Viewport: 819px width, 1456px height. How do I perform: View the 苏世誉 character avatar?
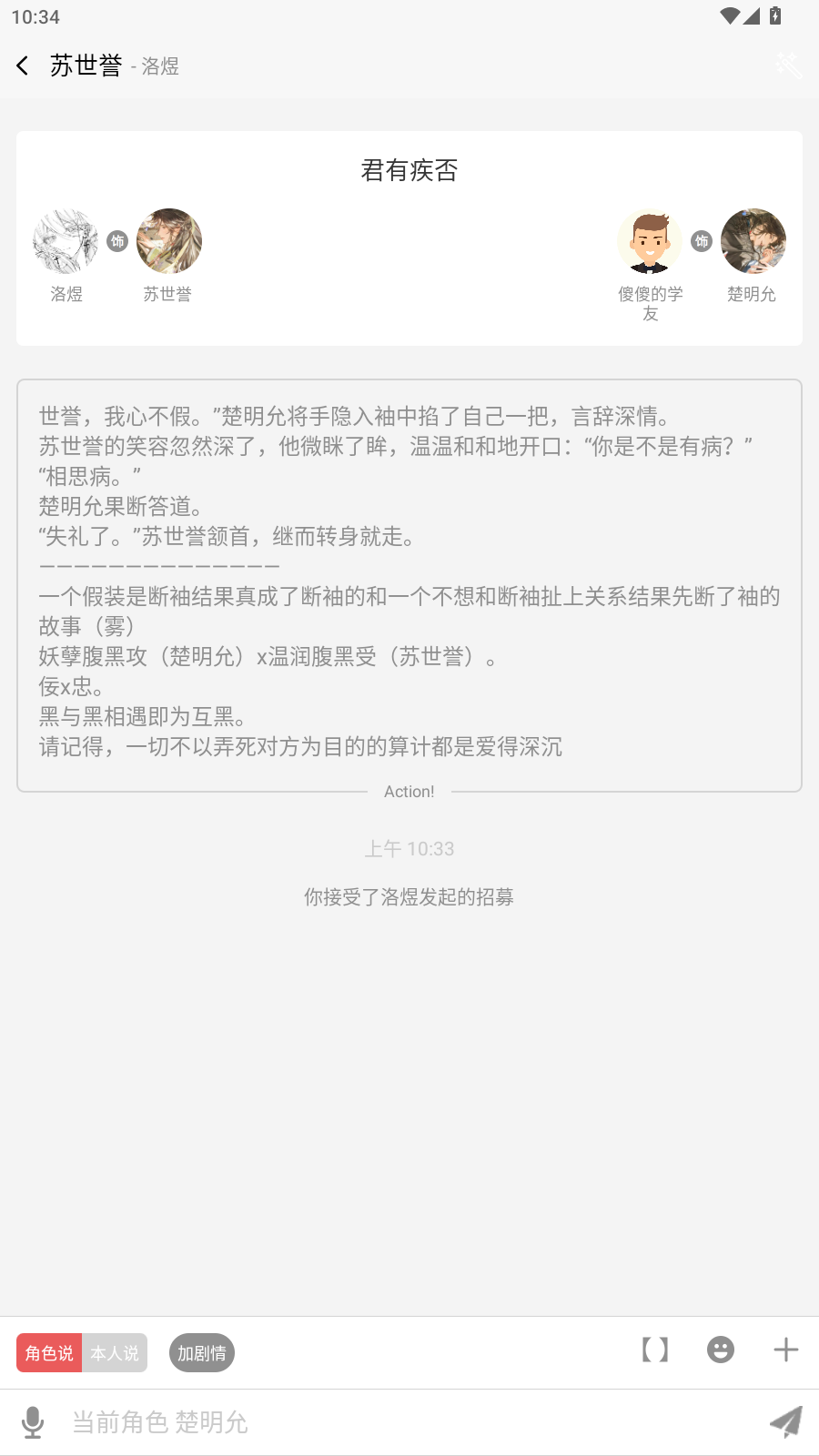tap(169, 241)
